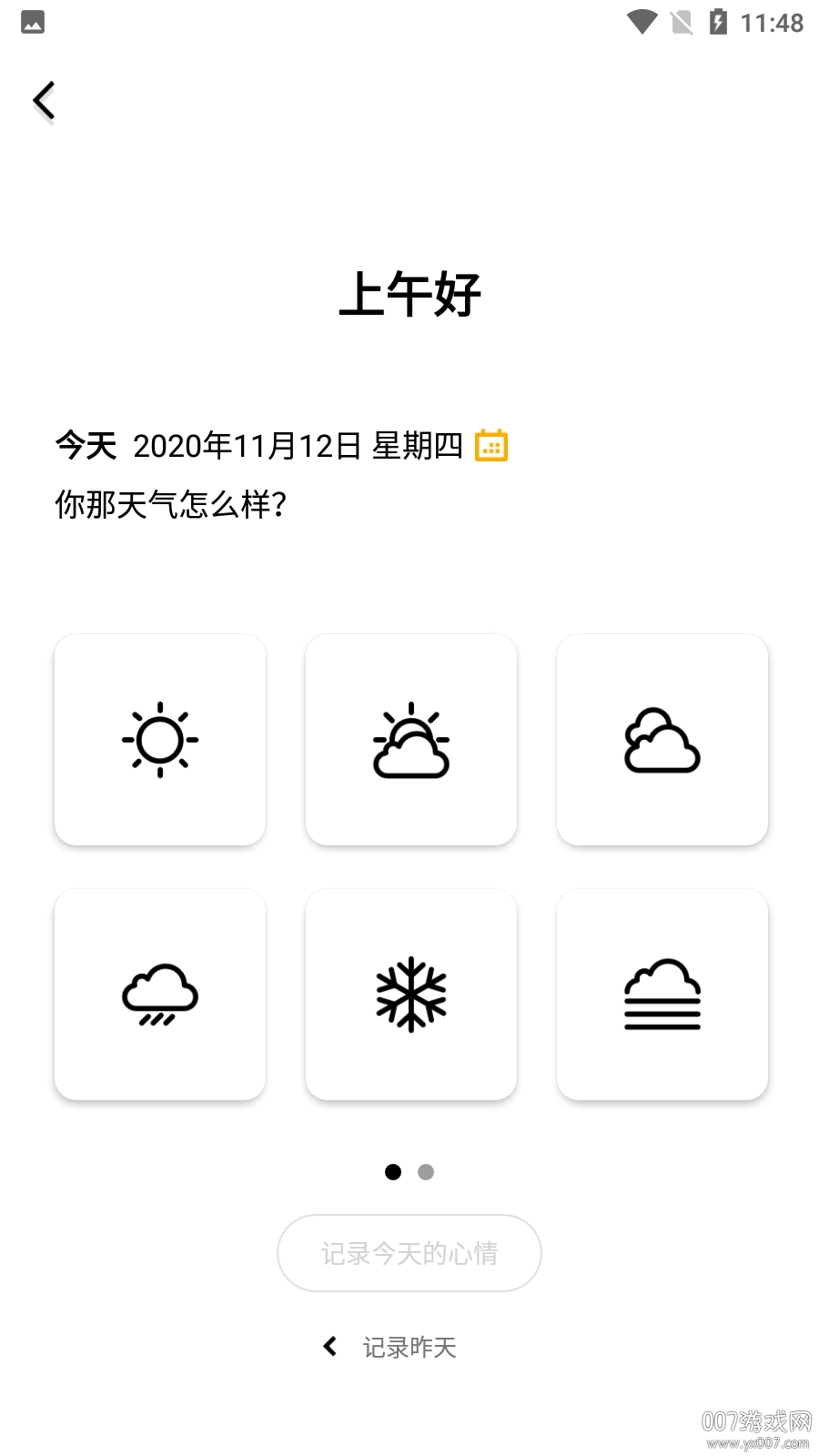Image resolution: width=819 pixels, height=1456 pixels.
Task: Choose the snowflake weather card
Action: coord(411,995)
